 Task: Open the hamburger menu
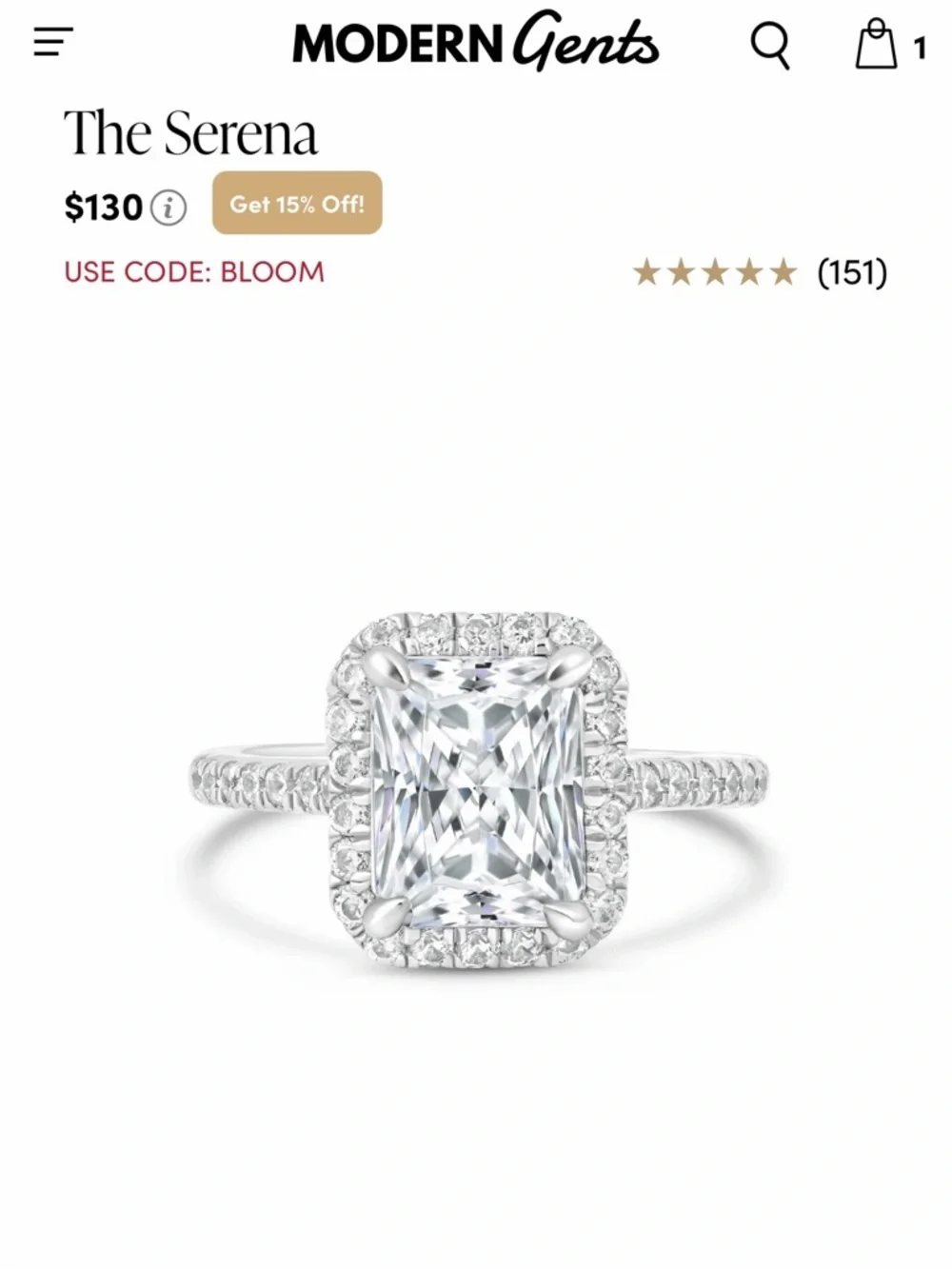53,42
